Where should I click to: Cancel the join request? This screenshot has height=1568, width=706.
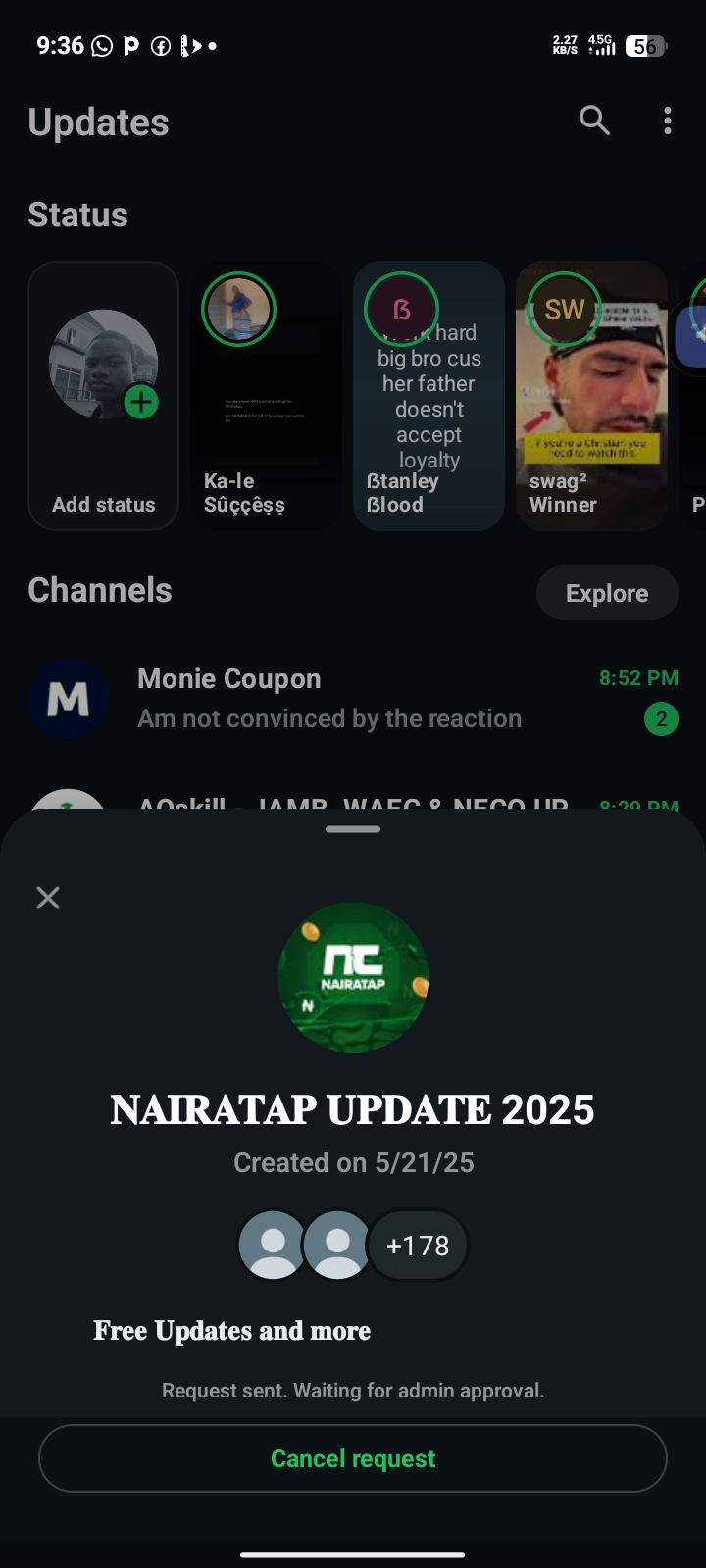point(353,1458)
